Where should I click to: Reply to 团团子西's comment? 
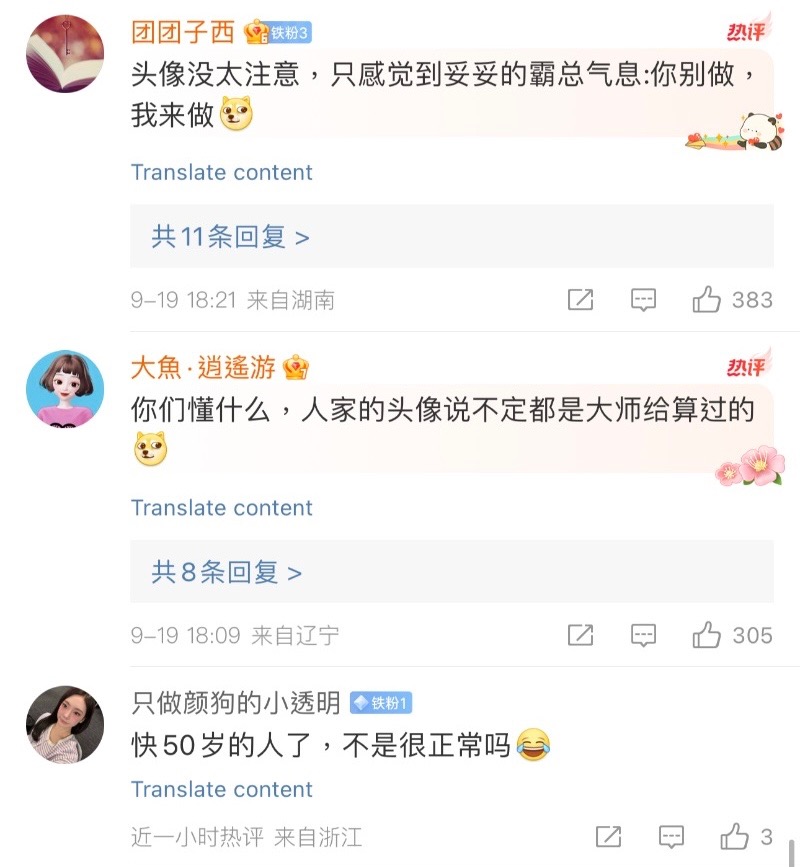point(643,299)
